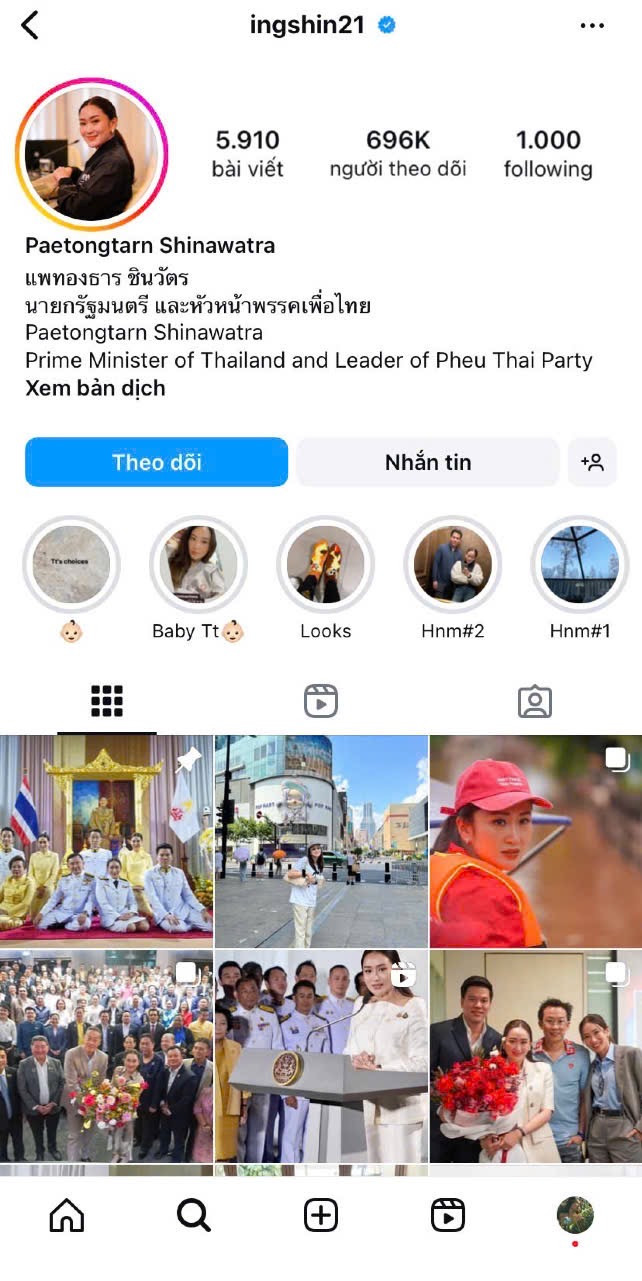642x1281 pixels.
Task: Open the red cap photo post
Action: tap(535, 840)
